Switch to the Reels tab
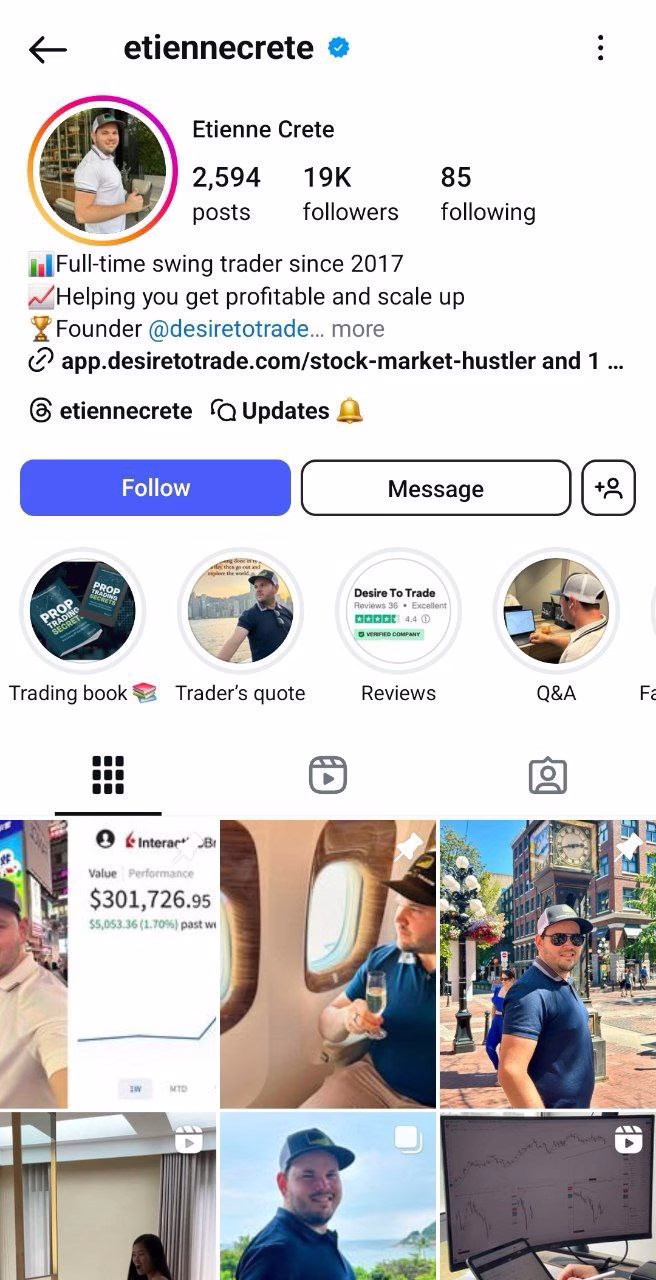Image resolution: width=656 pixels, height=1280 pixels. pyautogui.click(x=328, y=775)
